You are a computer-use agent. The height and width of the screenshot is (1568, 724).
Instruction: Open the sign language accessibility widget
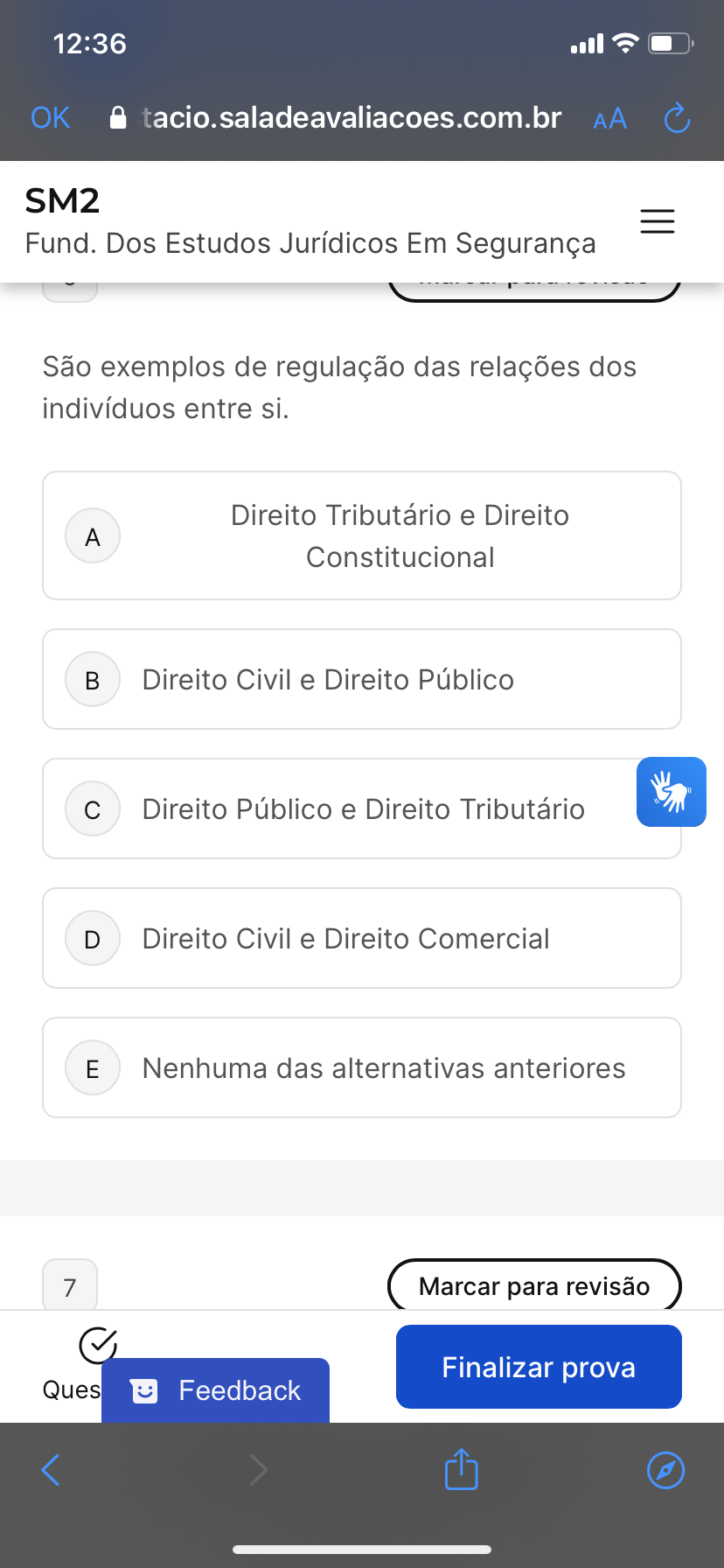pos(671,792)
